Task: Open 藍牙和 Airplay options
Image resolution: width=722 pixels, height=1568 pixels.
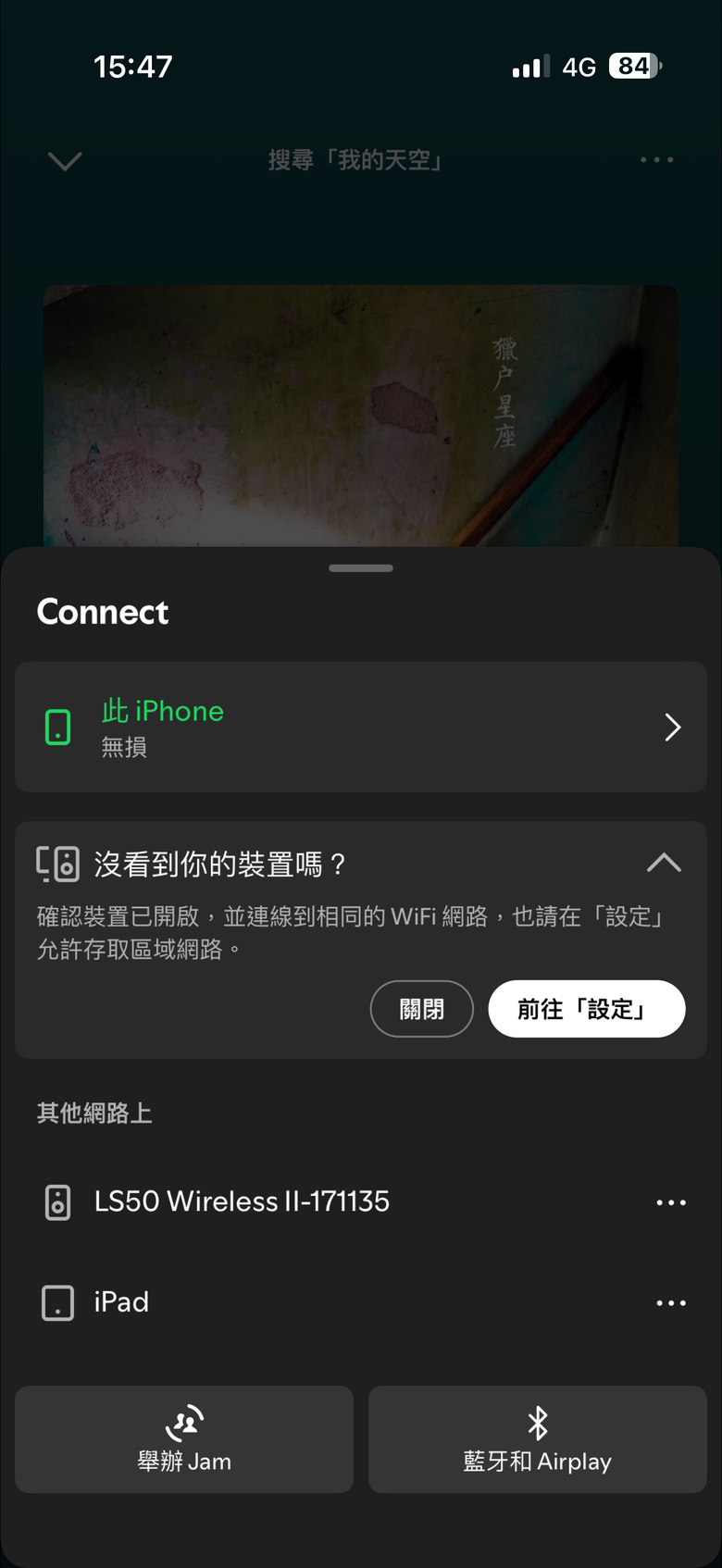Action: pyautogui.click(x=537, y=1439)
